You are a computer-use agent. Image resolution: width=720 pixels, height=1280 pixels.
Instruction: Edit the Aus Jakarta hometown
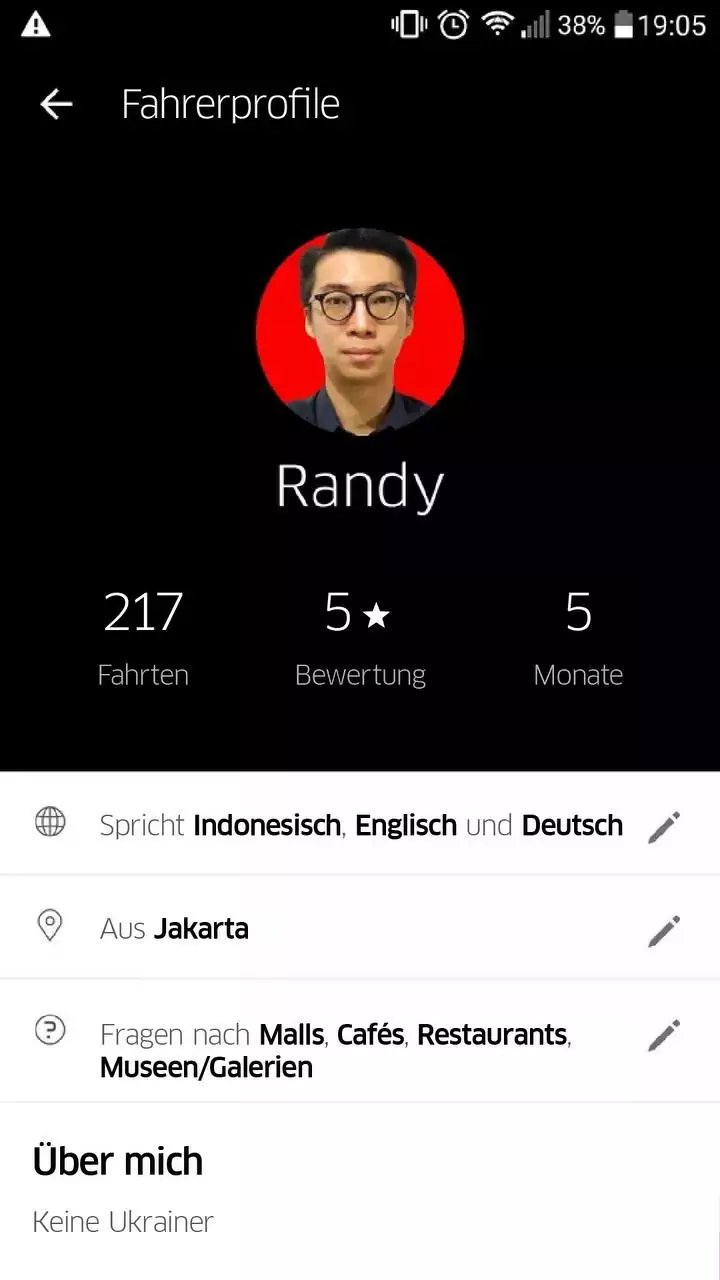coord(663,930)
